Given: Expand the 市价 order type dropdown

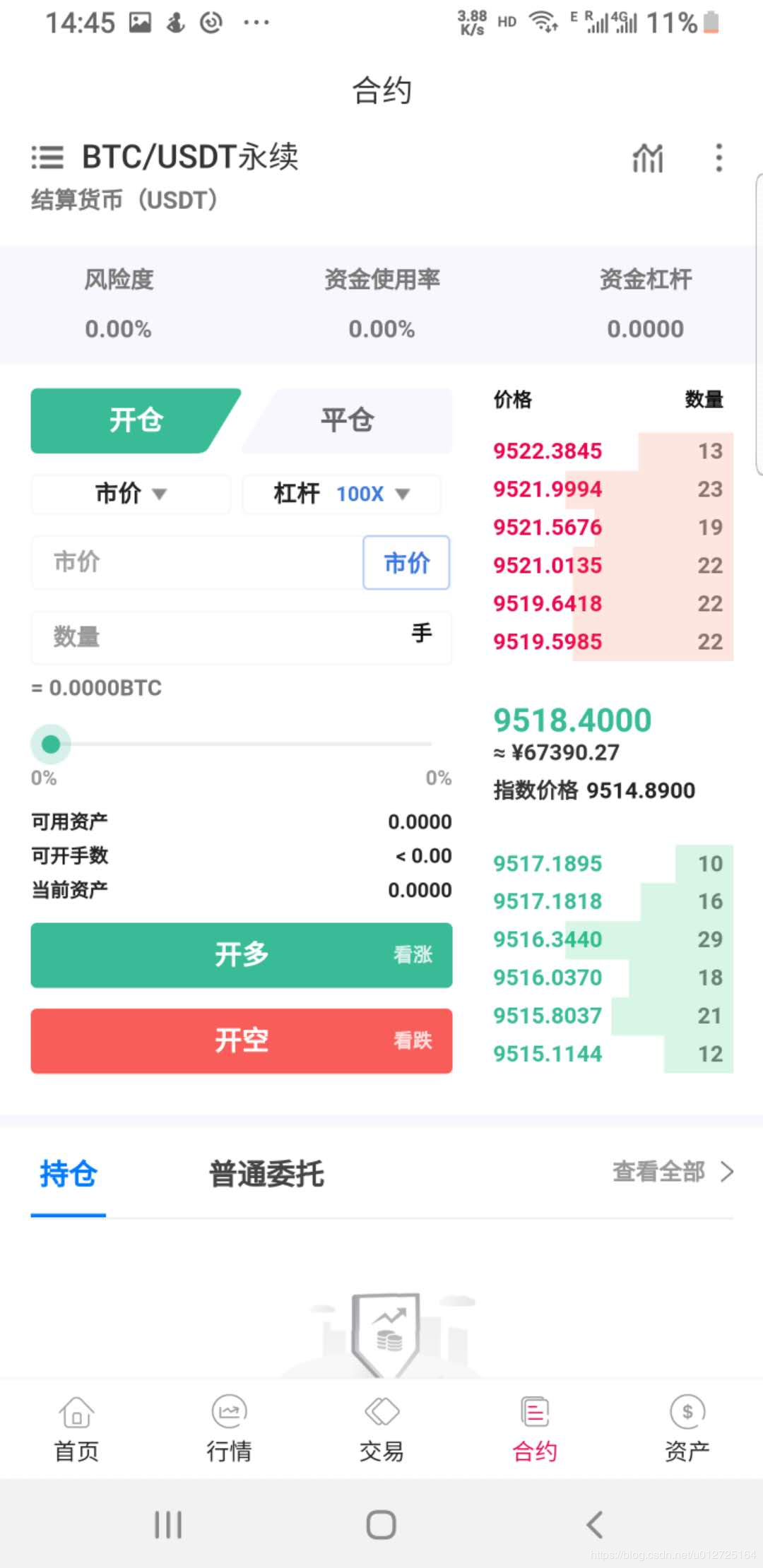Looking at the screenshot, I should (131, 494).
